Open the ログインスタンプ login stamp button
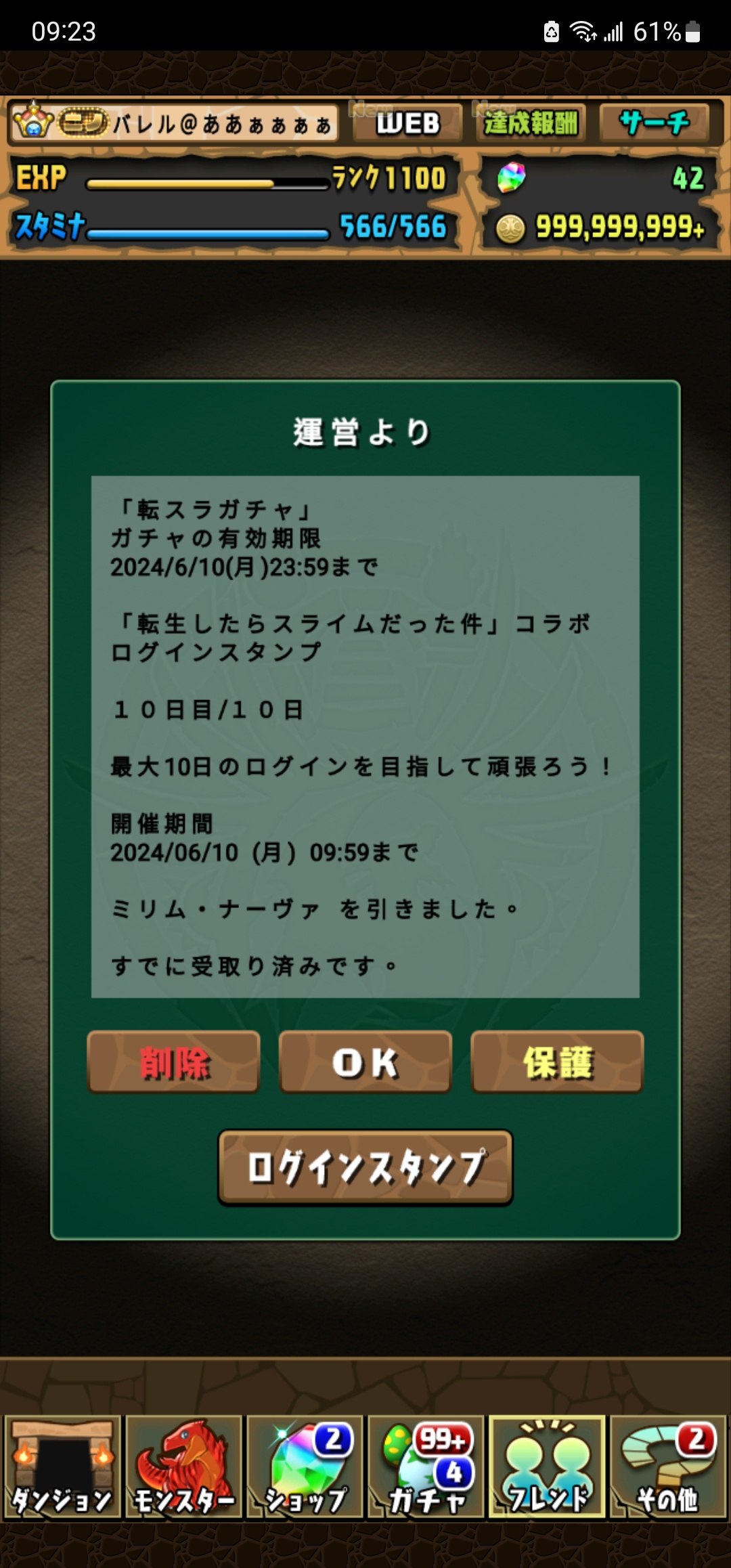 tap(365, 1167)
